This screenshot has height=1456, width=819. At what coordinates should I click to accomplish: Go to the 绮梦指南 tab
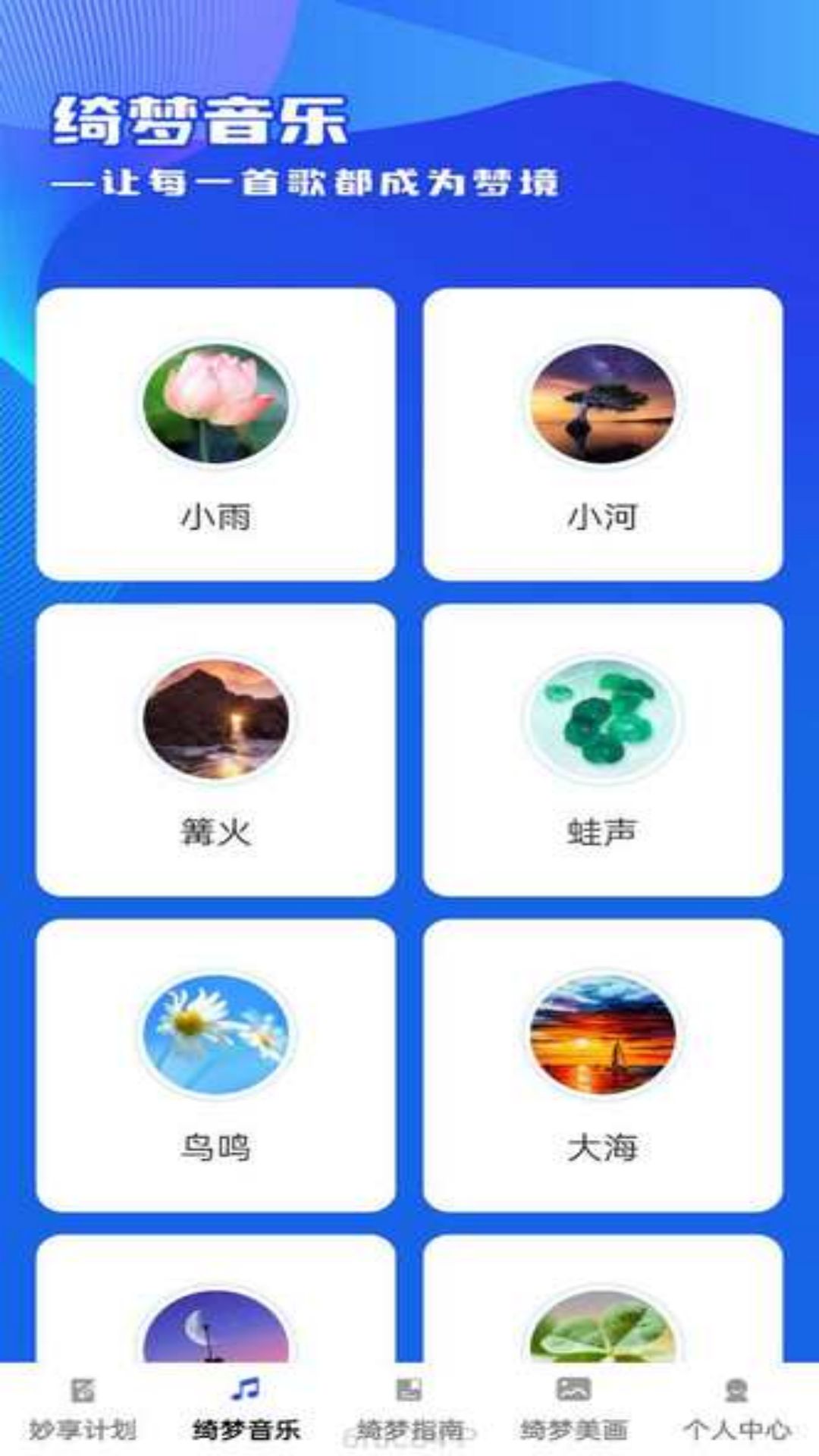409,1409
